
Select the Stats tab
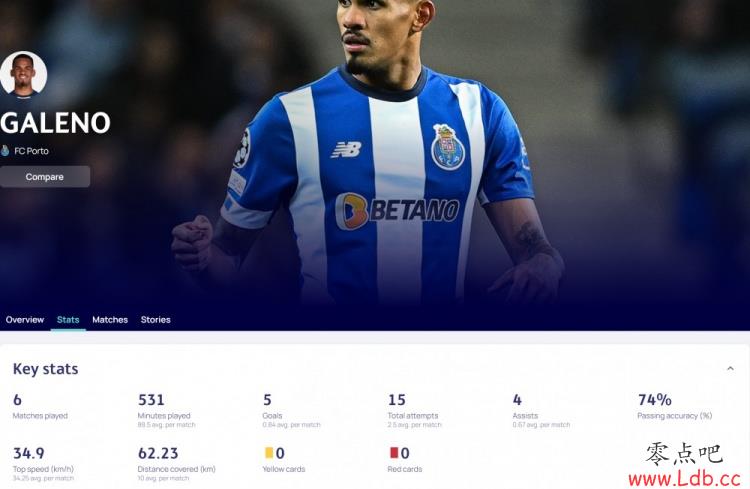tap(68, 320)
